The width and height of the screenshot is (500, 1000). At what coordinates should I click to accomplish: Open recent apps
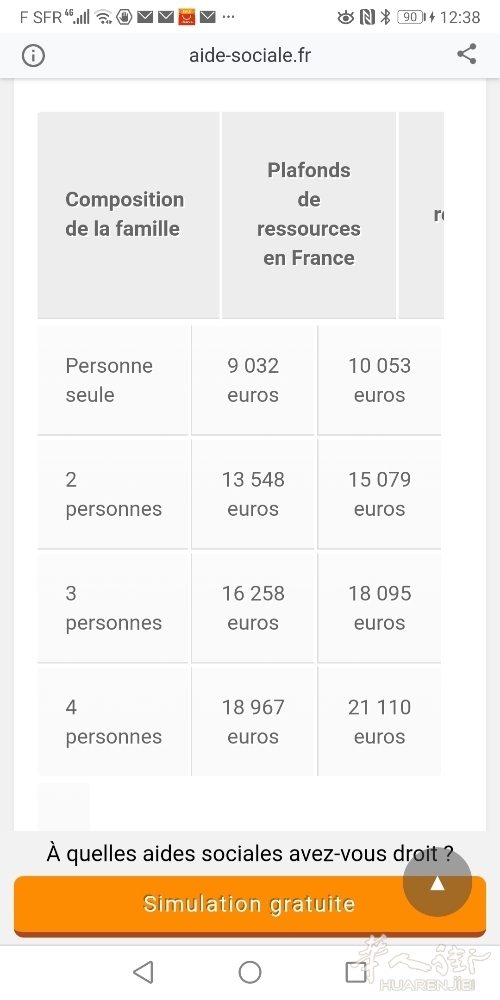tap(356, 972)
